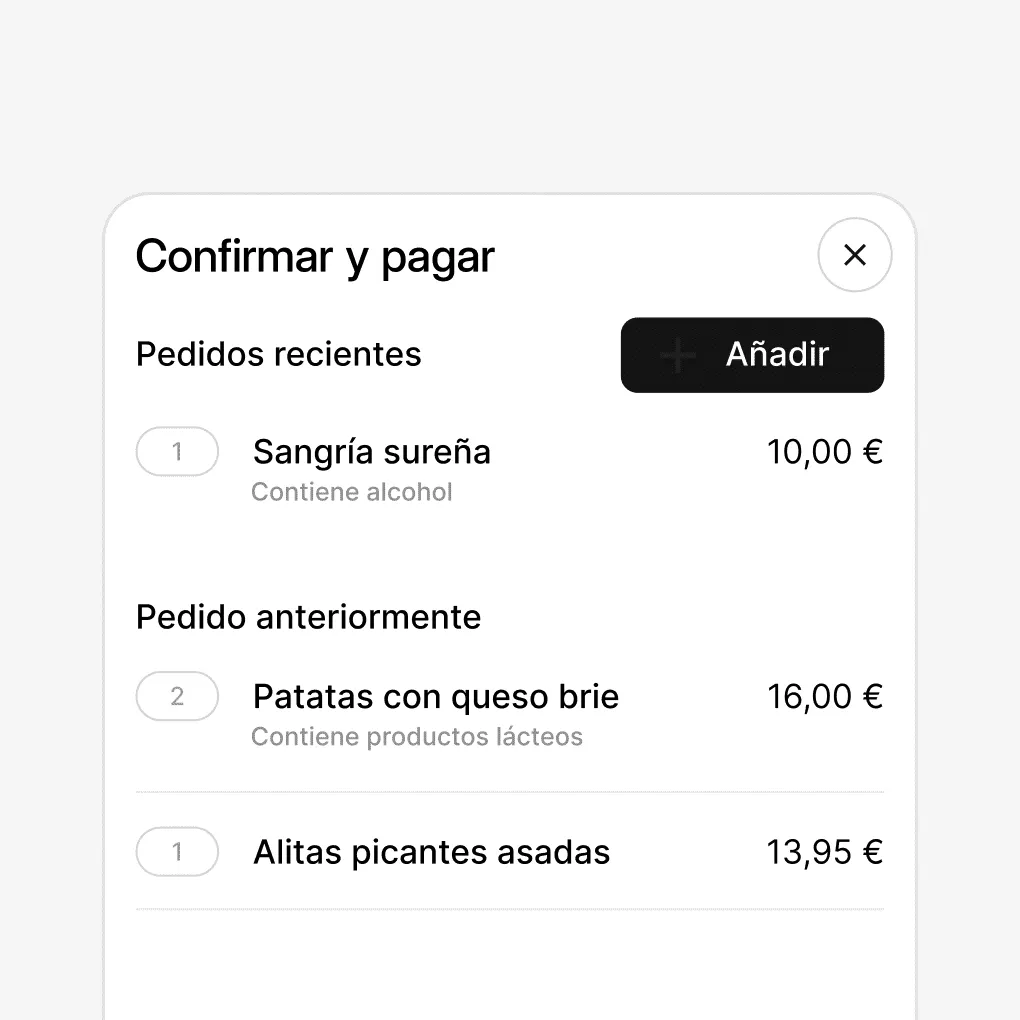The image size is (1020, 1020).
Task: Change quantity of Alitas picantes asadas
Action: tap(177, 852)
